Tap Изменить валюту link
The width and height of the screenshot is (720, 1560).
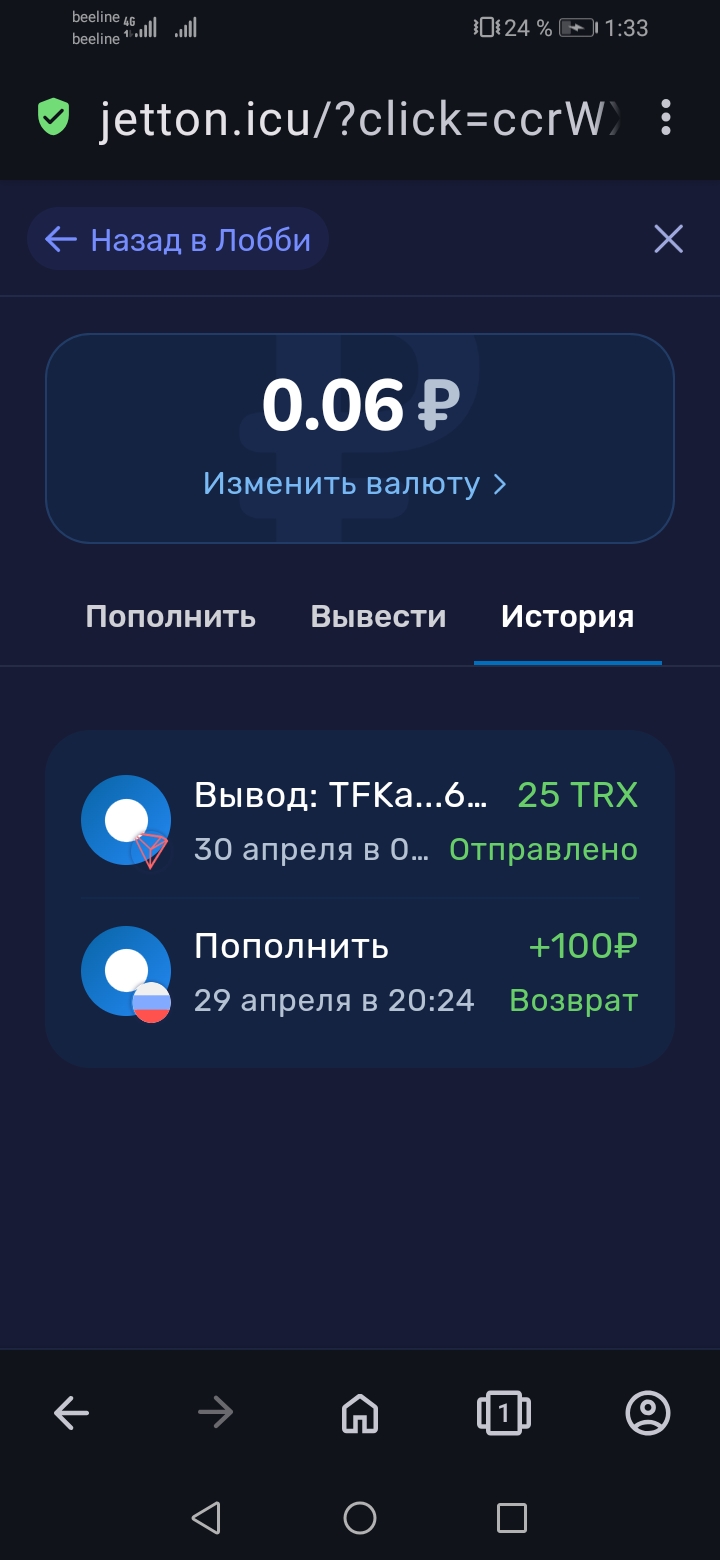(x=355, y=484)
